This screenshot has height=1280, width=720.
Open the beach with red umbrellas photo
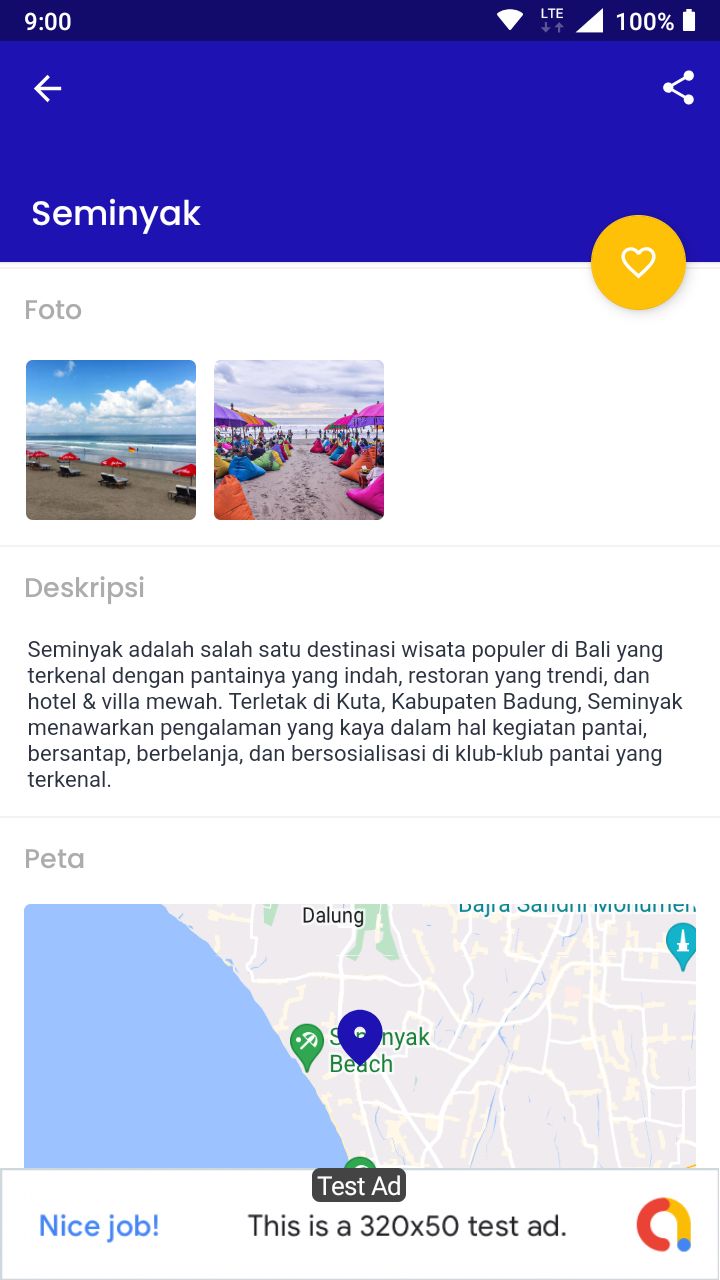111,440
